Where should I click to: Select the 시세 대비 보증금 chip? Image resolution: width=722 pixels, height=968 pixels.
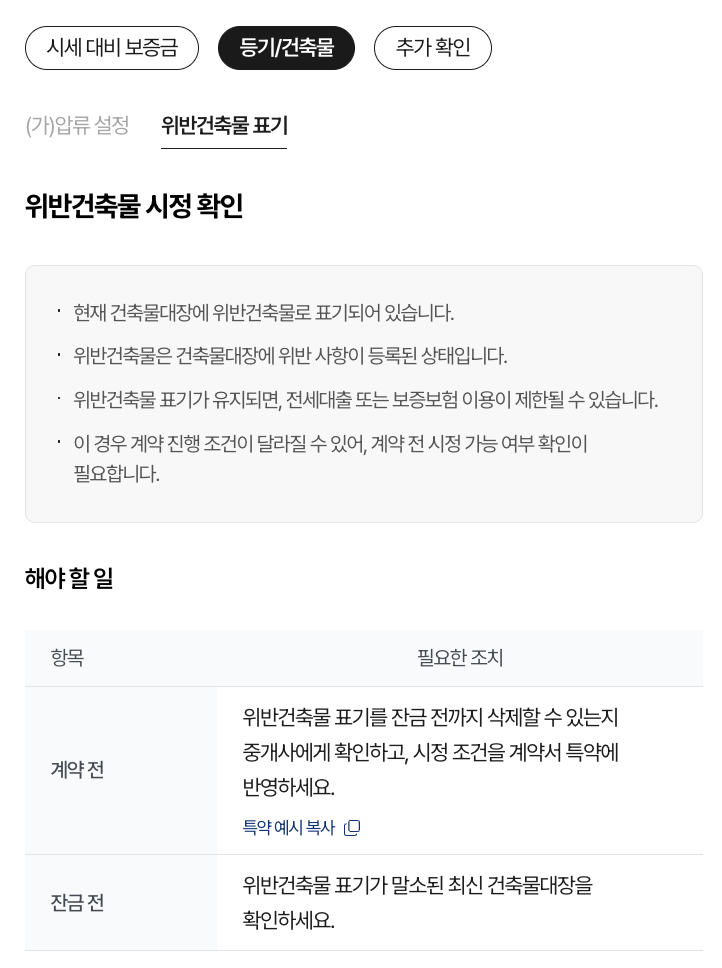(x=112, y=48)
